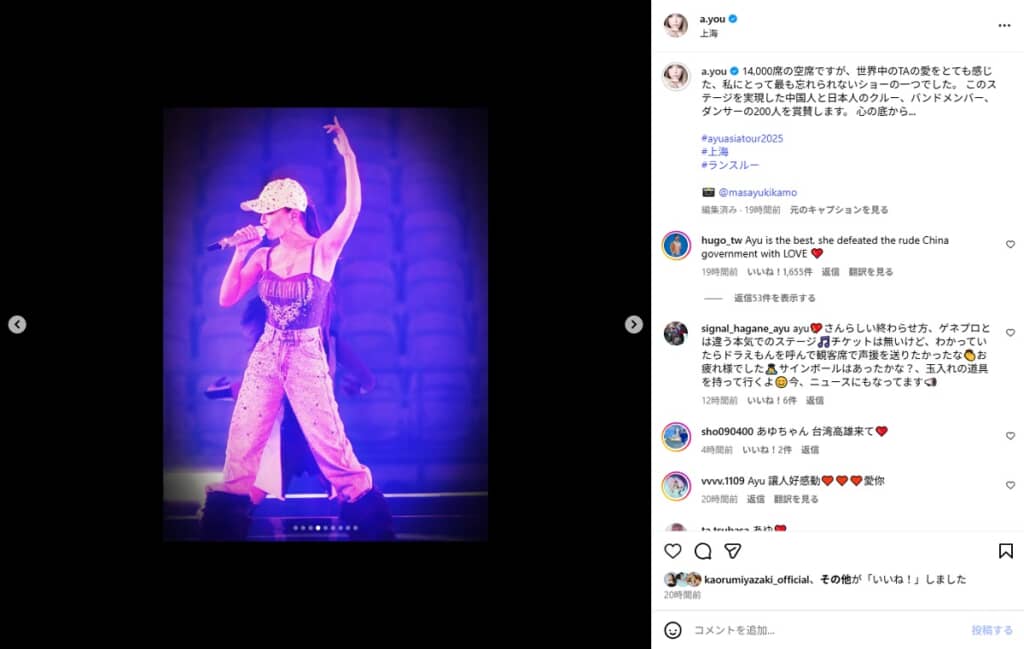Go to the previous photo in carousel

tap(17, 324)
